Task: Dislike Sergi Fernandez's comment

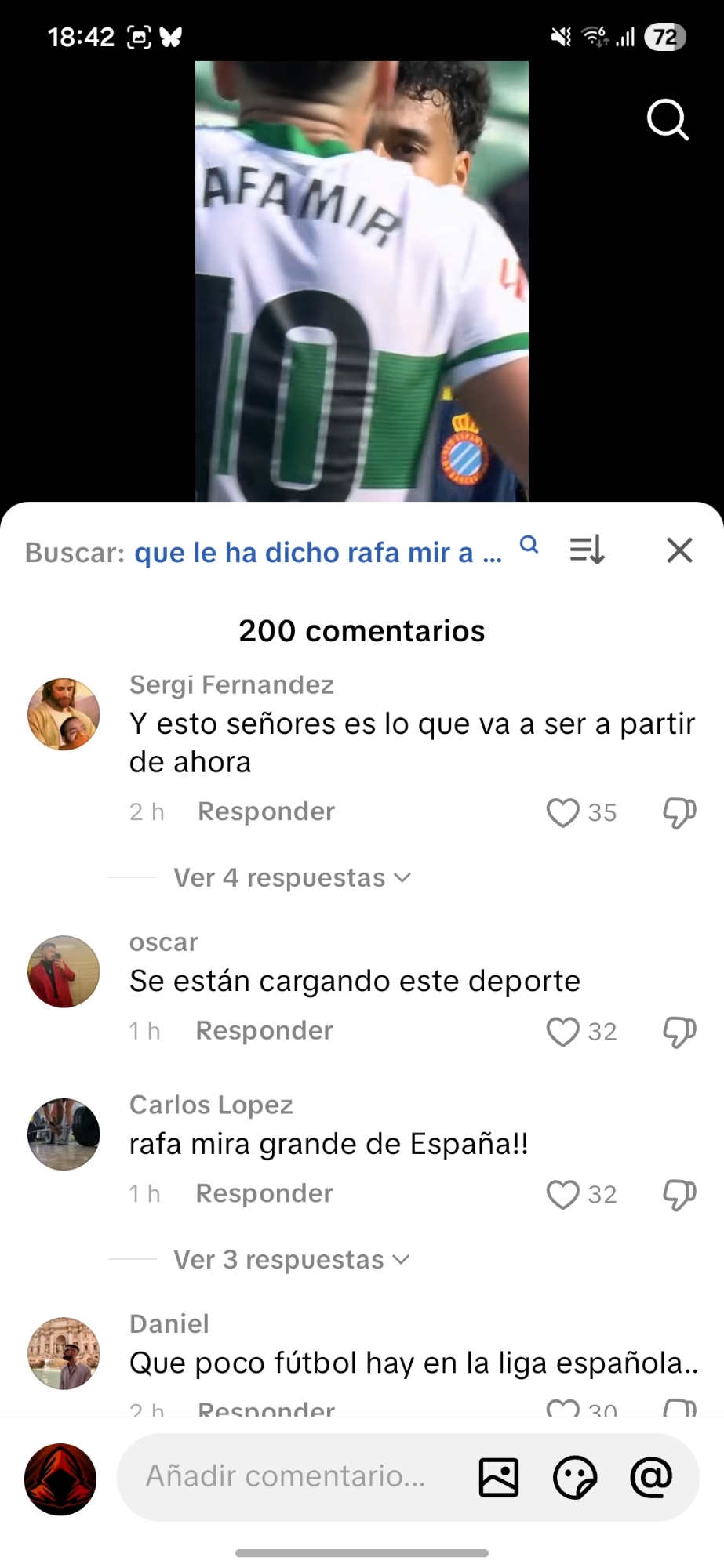Action: coord(679,813)
